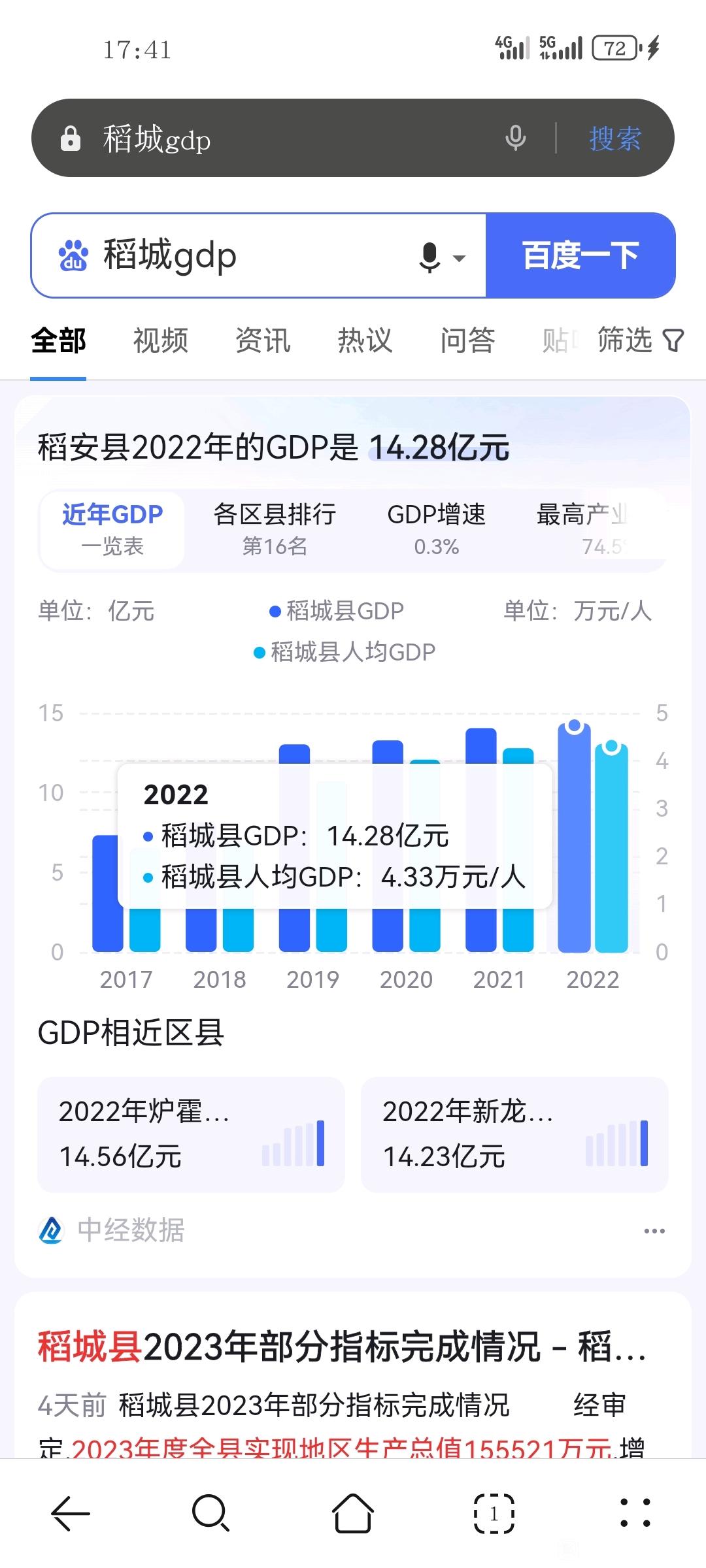The image size is (706, 1568).
Task: Switch to the 视频 tab
Action: (161, 340)
